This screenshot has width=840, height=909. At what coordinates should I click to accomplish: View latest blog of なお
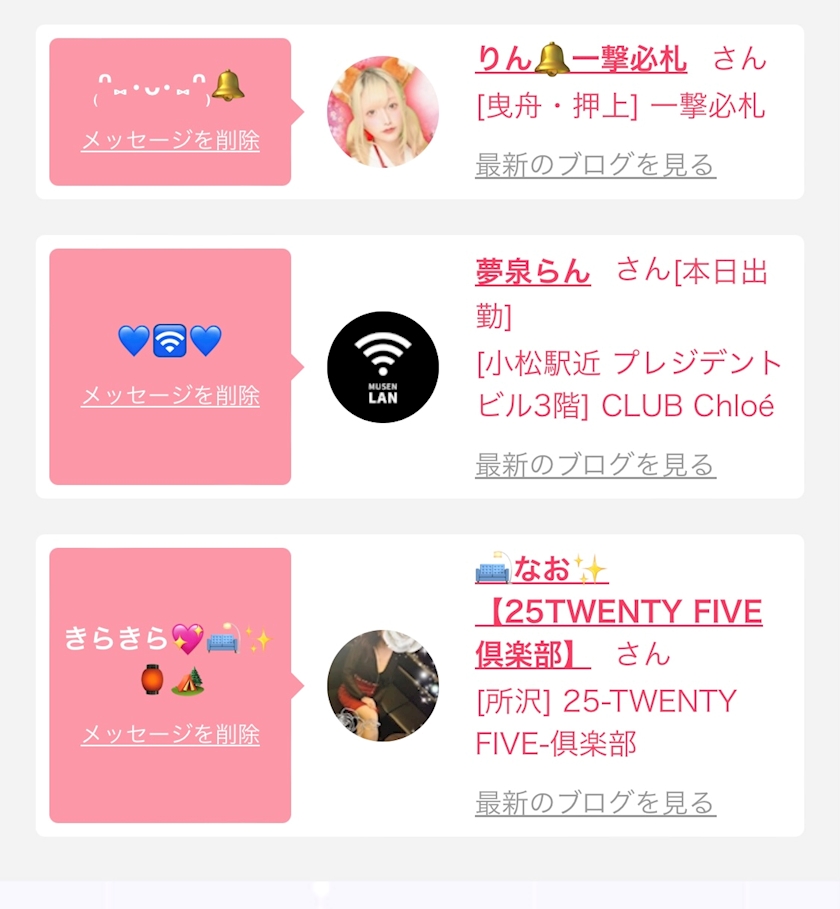click(x=595, y=803)
